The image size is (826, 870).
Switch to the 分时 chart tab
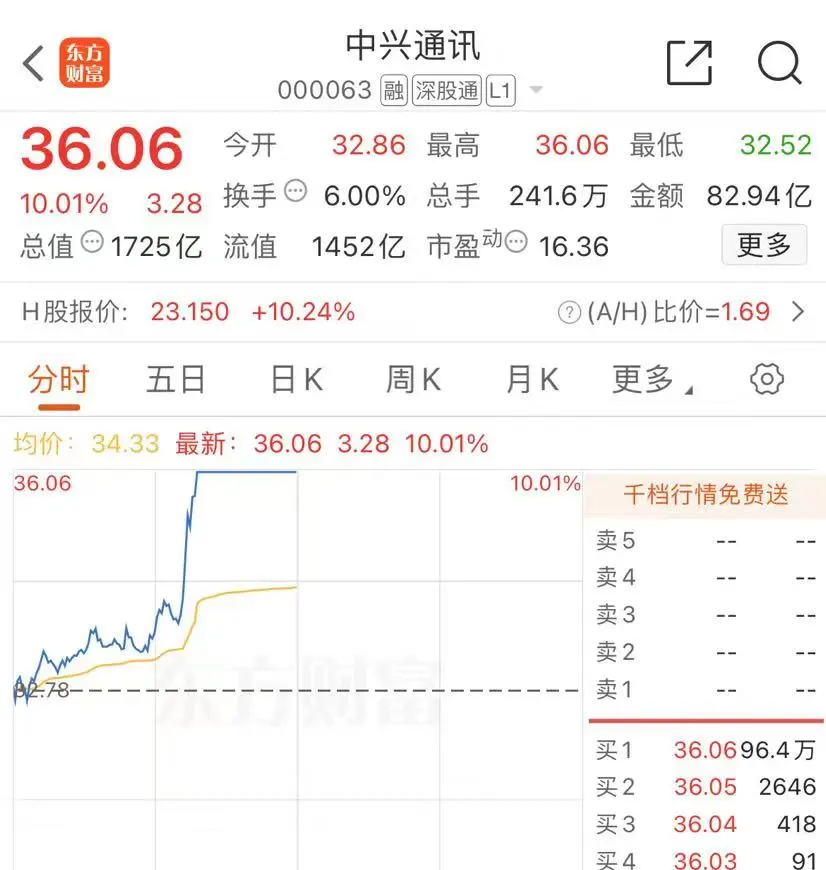59,380
